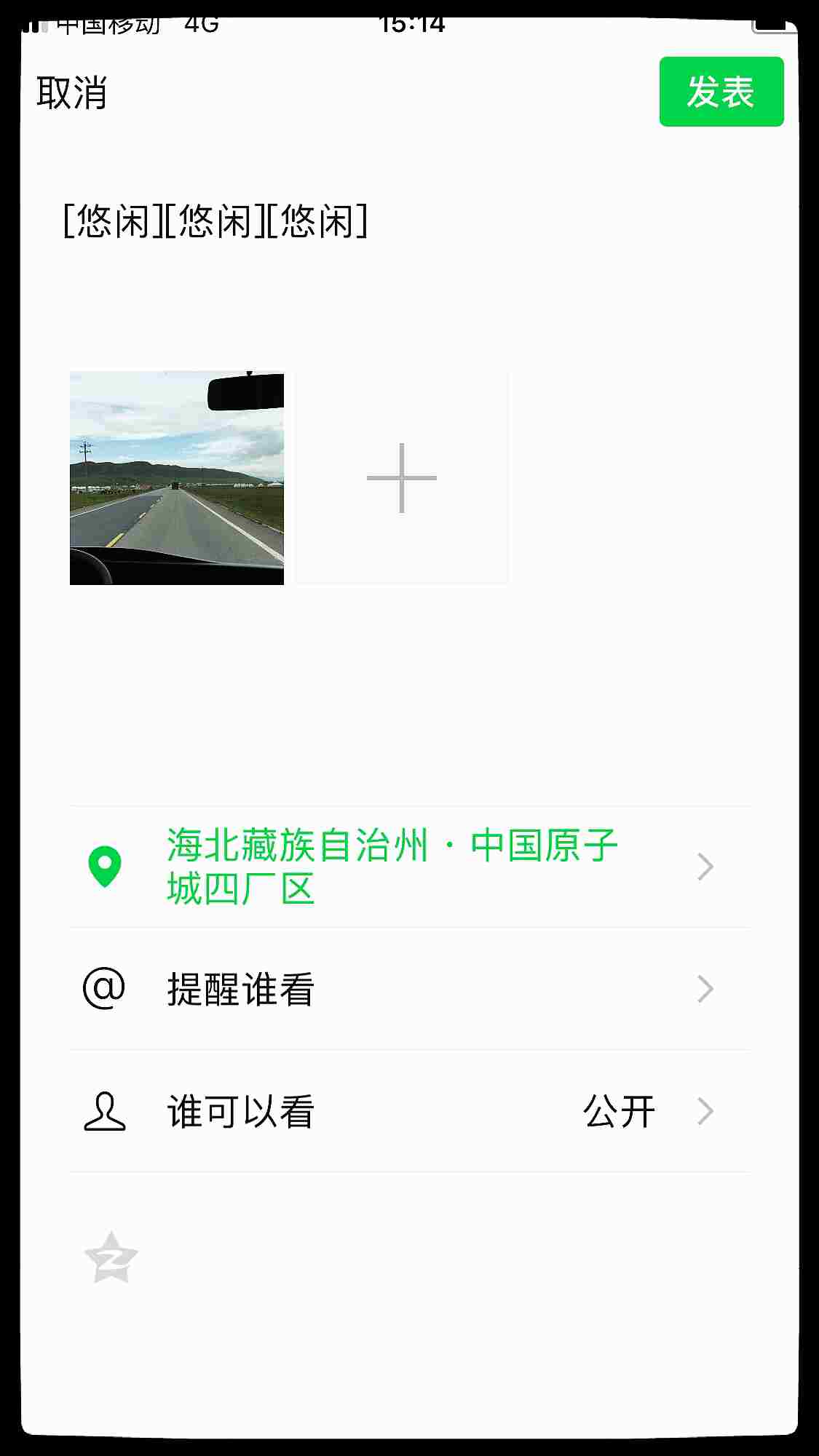The height and width of the screenshot is (1456, 819).
Task: Publish the post with 发表 button
Action: pos(721,92)
